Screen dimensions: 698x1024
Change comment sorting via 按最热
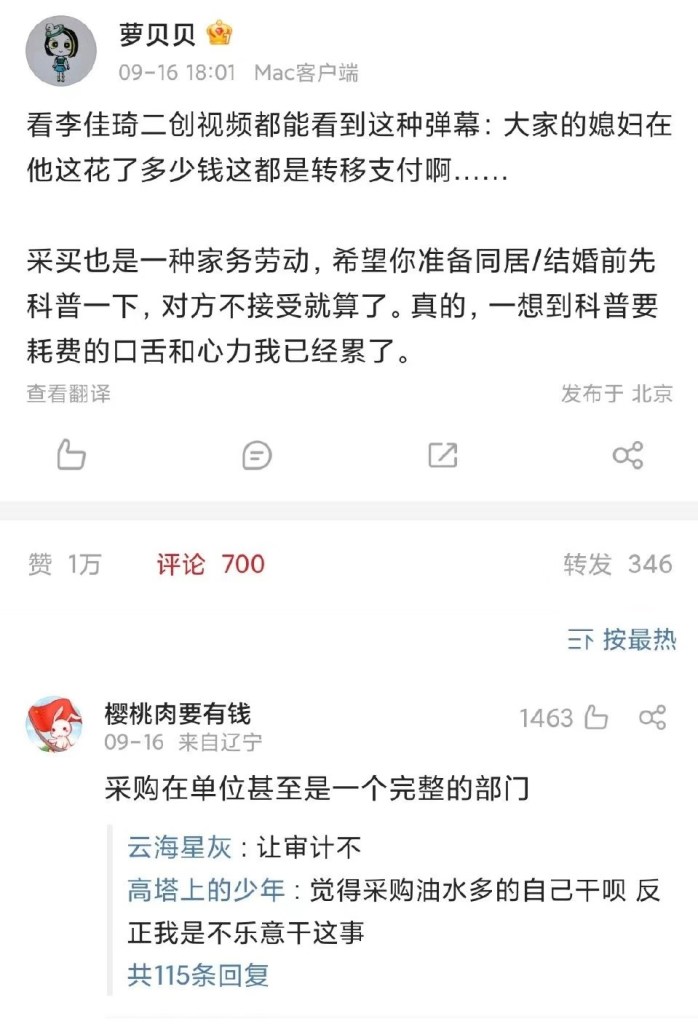[x=622, y=639]
